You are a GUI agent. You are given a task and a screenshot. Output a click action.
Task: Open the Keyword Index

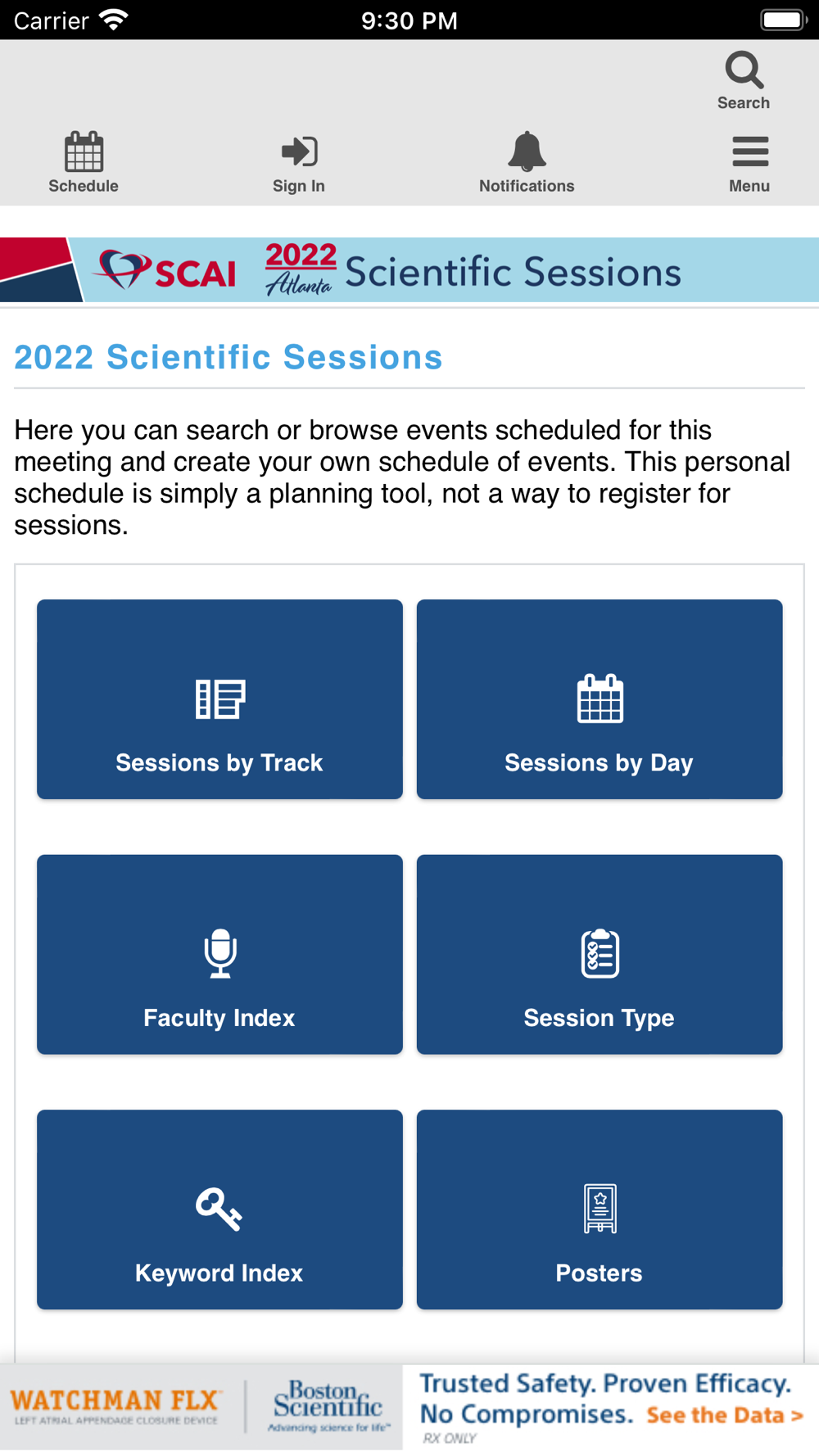point(219,1210)
